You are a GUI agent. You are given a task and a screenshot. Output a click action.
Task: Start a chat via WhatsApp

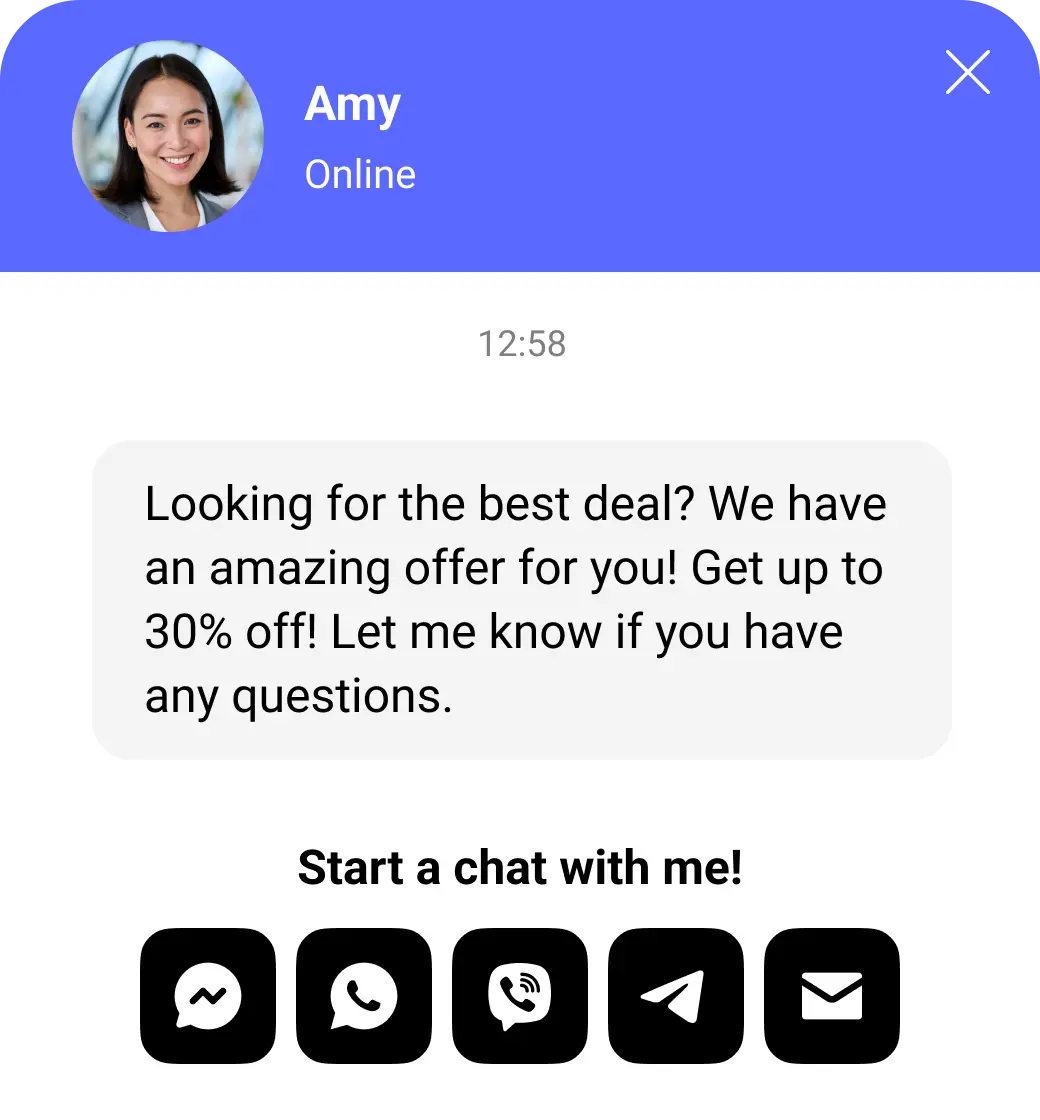(x=364, y=996)
